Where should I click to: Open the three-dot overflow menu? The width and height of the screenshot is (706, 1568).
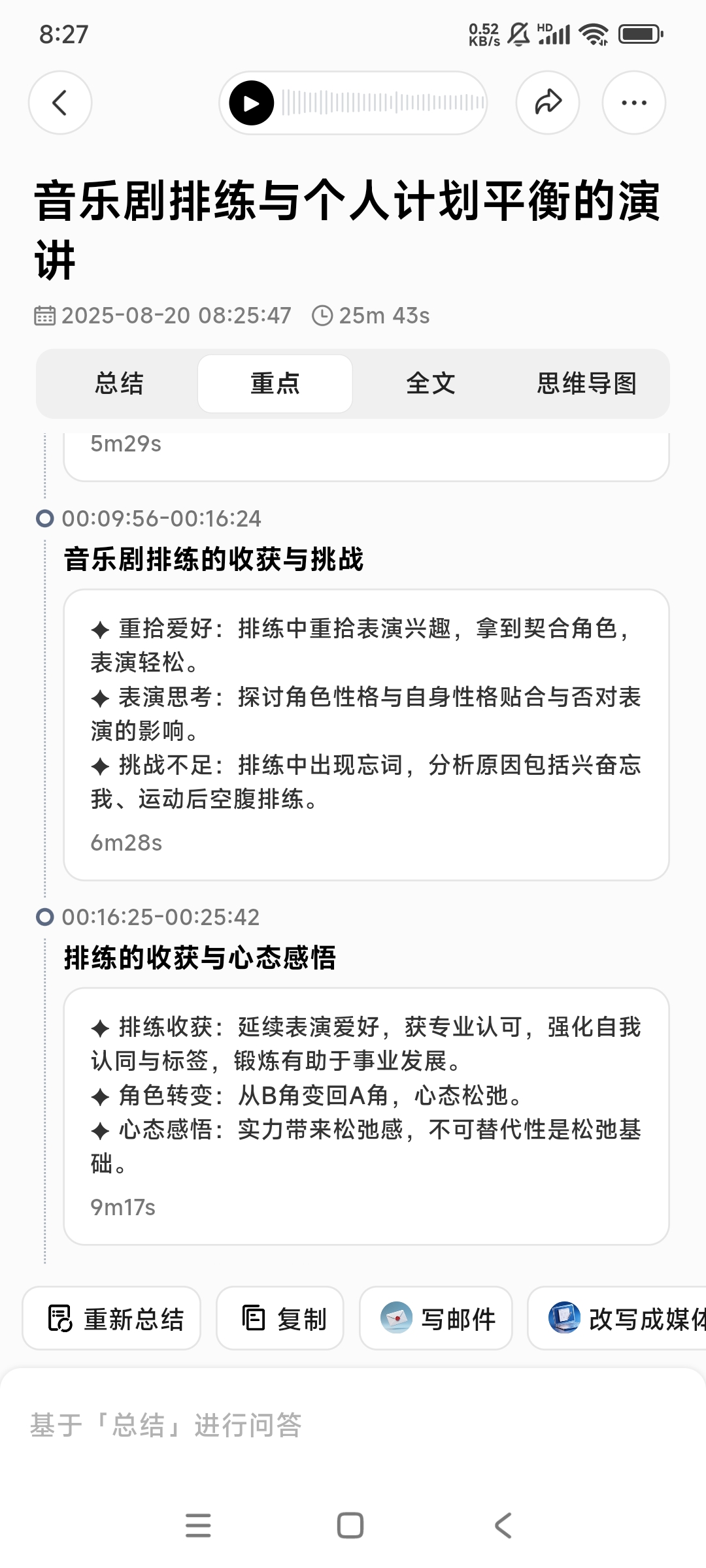pos(633,103)
